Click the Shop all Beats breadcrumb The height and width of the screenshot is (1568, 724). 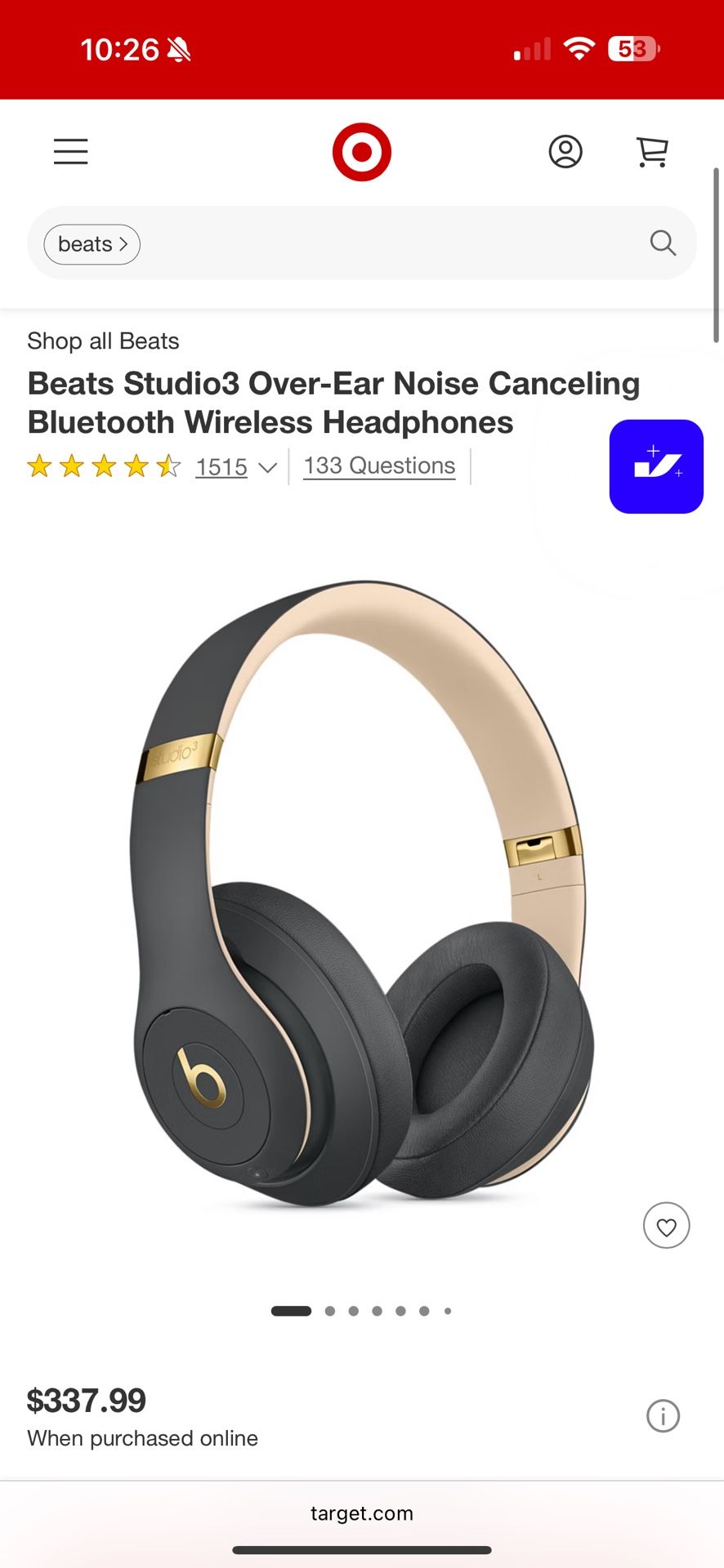(x=102, y=341)
